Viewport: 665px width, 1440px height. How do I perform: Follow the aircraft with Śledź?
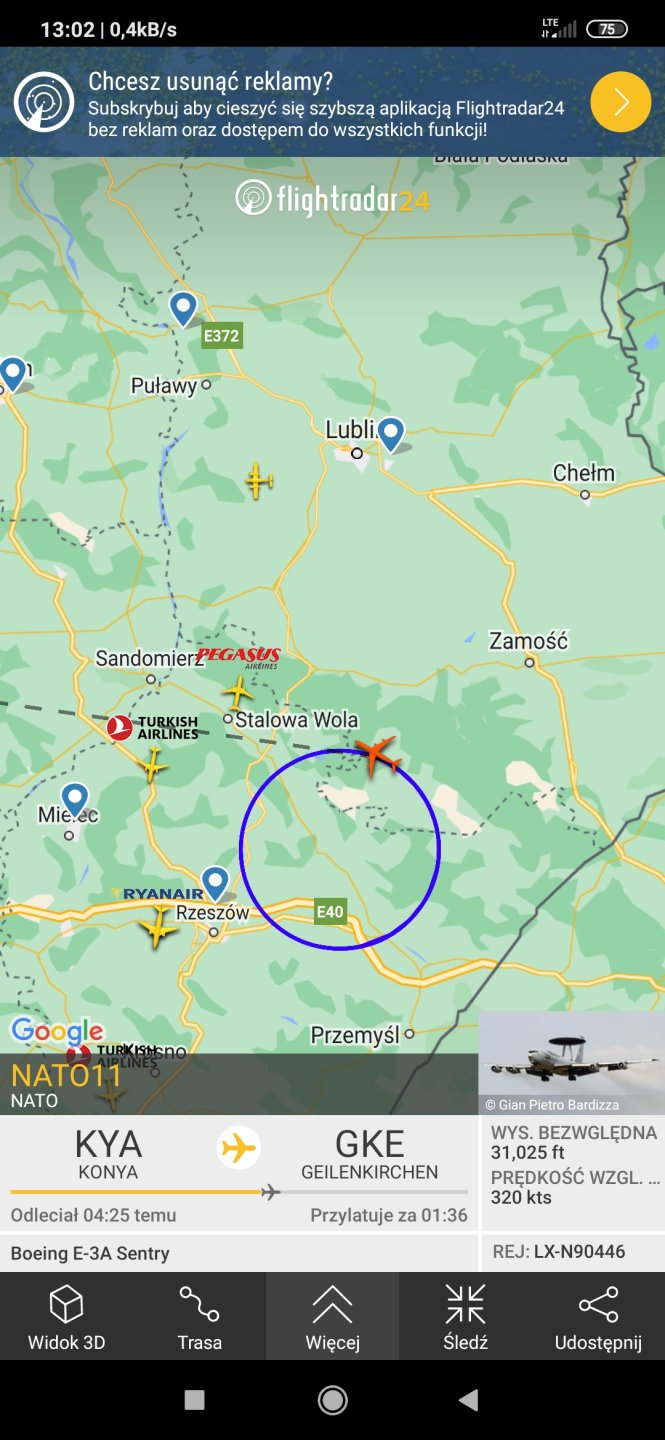click(465, 1318)
